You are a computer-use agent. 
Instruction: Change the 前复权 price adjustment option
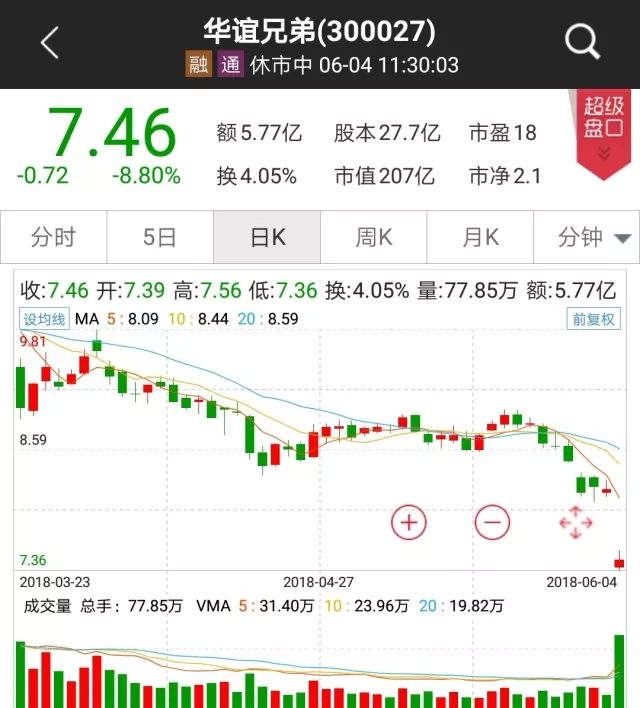click(594, 320)
